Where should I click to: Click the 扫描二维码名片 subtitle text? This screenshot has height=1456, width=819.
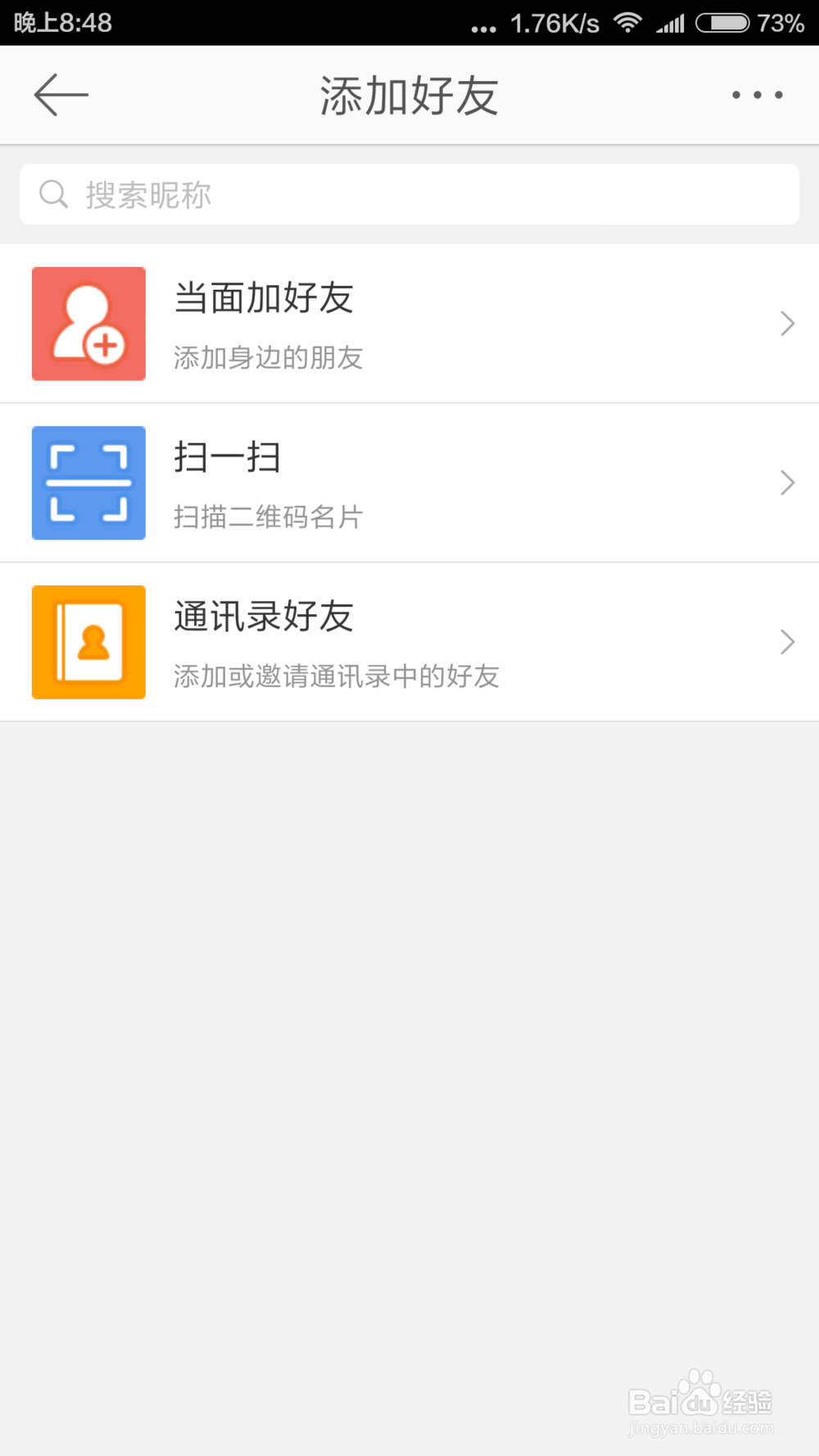coord(269,516)
